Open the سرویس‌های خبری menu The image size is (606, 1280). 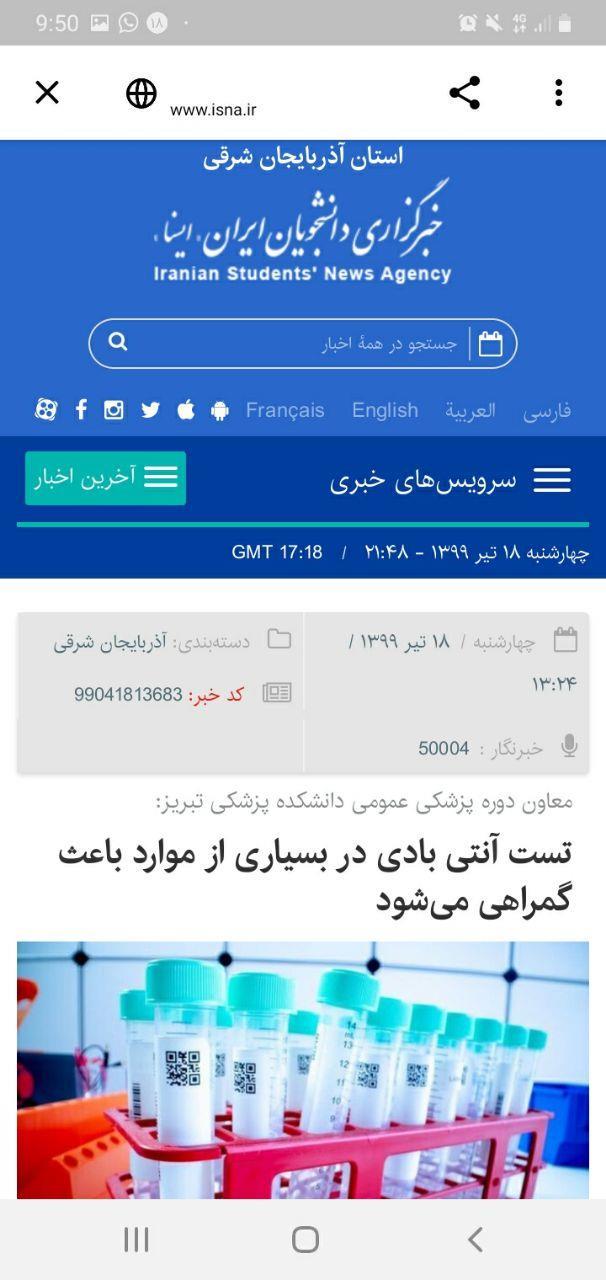tap(450, 480)
